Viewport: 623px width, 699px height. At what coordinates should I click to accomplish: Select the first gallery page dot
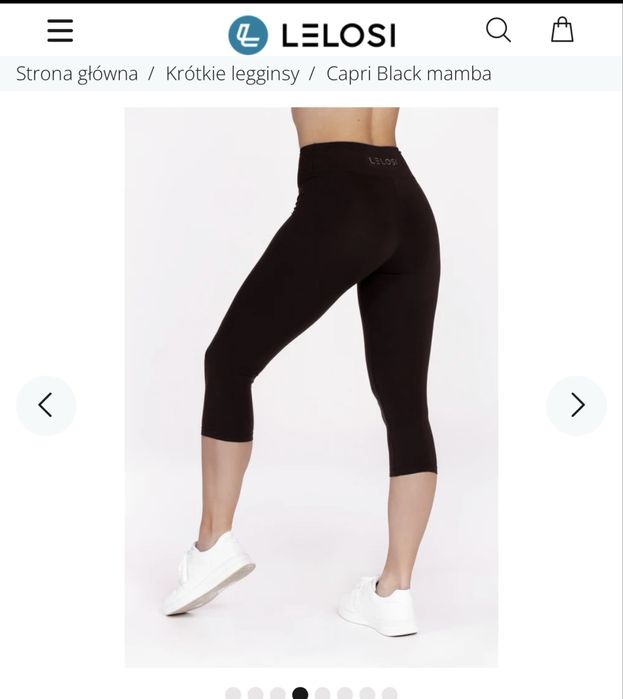pyautogui.click(x=233, y=693)
